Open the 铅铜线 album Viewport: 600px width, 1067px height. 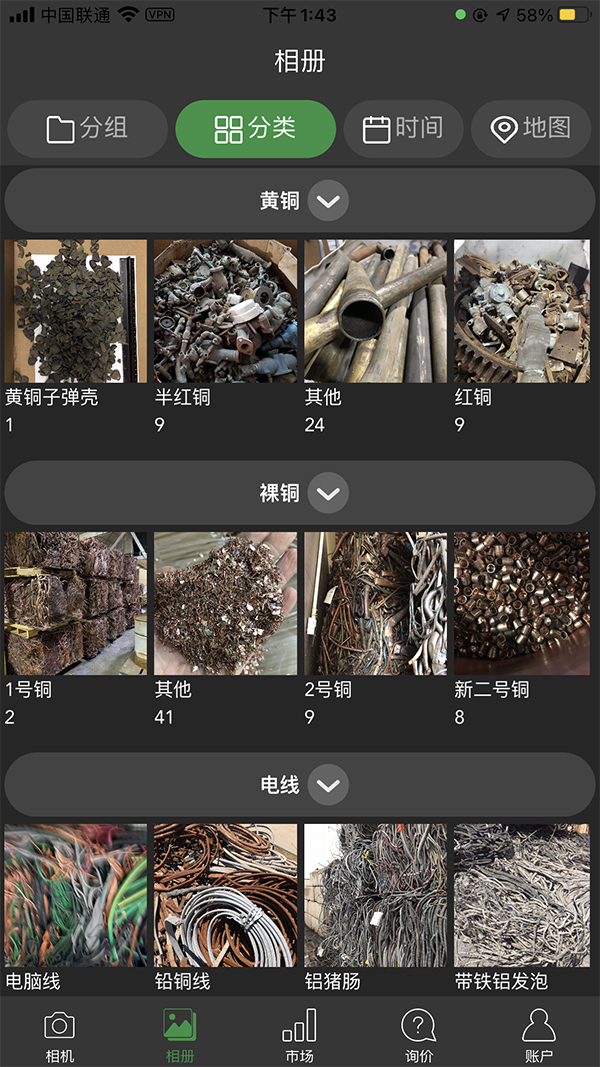click(226, 895)
